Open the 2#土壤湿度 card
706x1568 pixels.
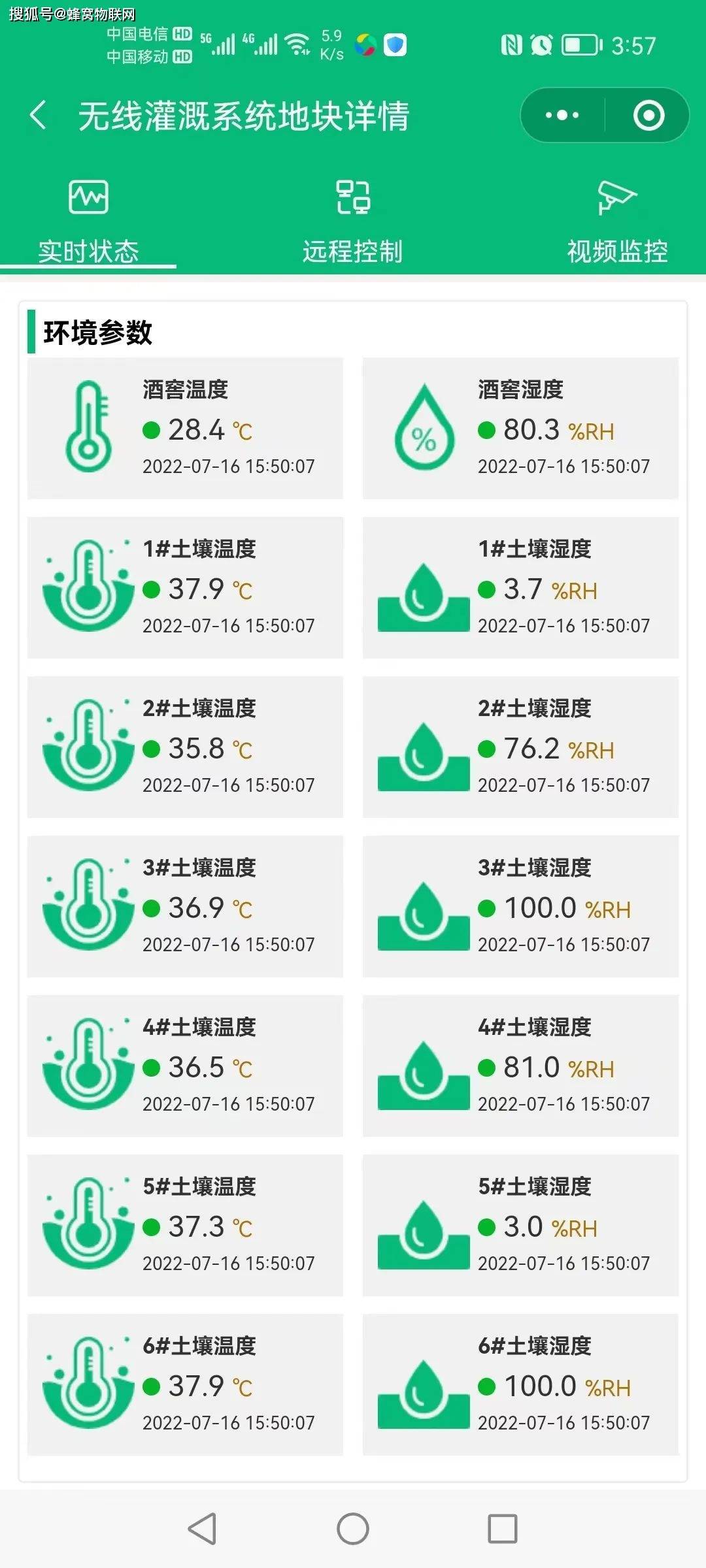pyautogui.click(x=520, y=747)
